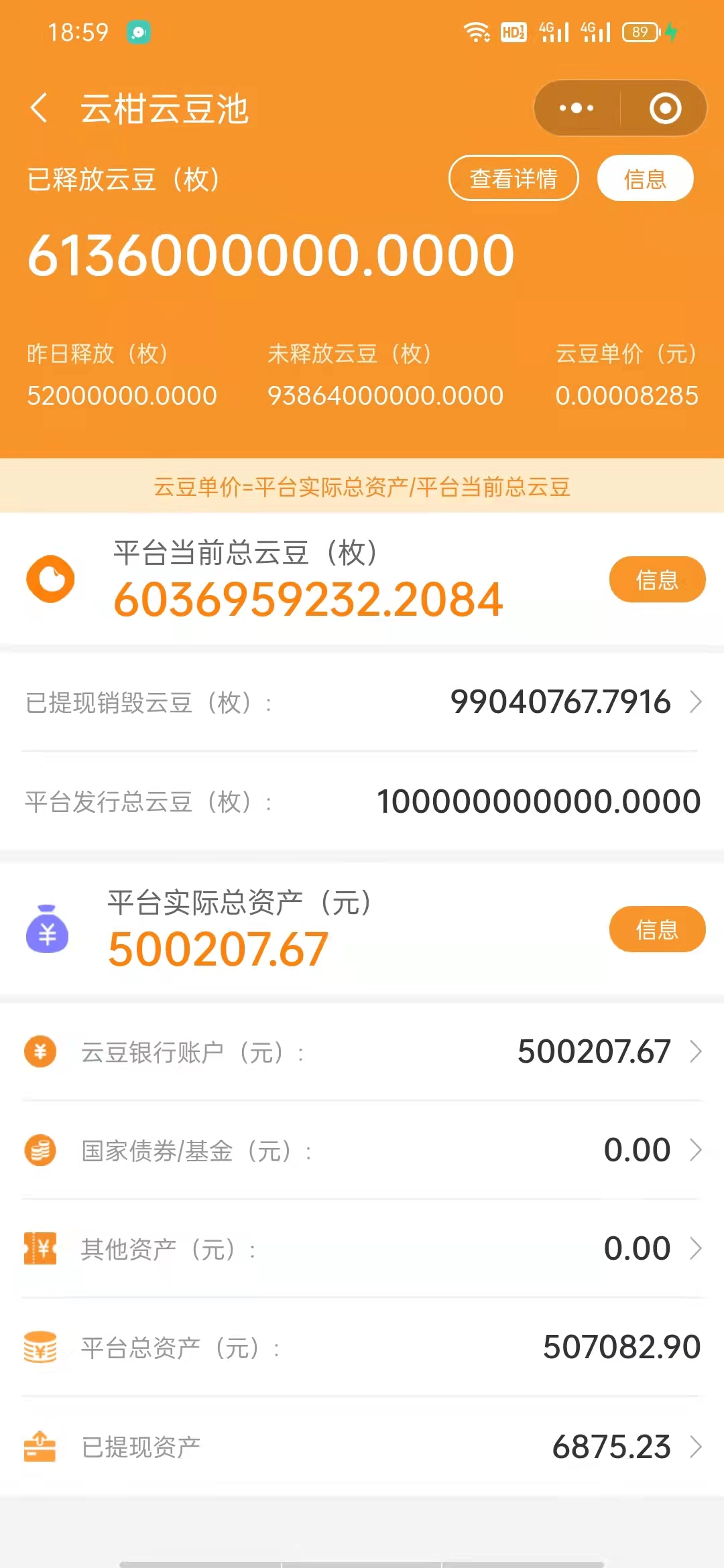Tap 查看详情 for released beans

(514, 178)
